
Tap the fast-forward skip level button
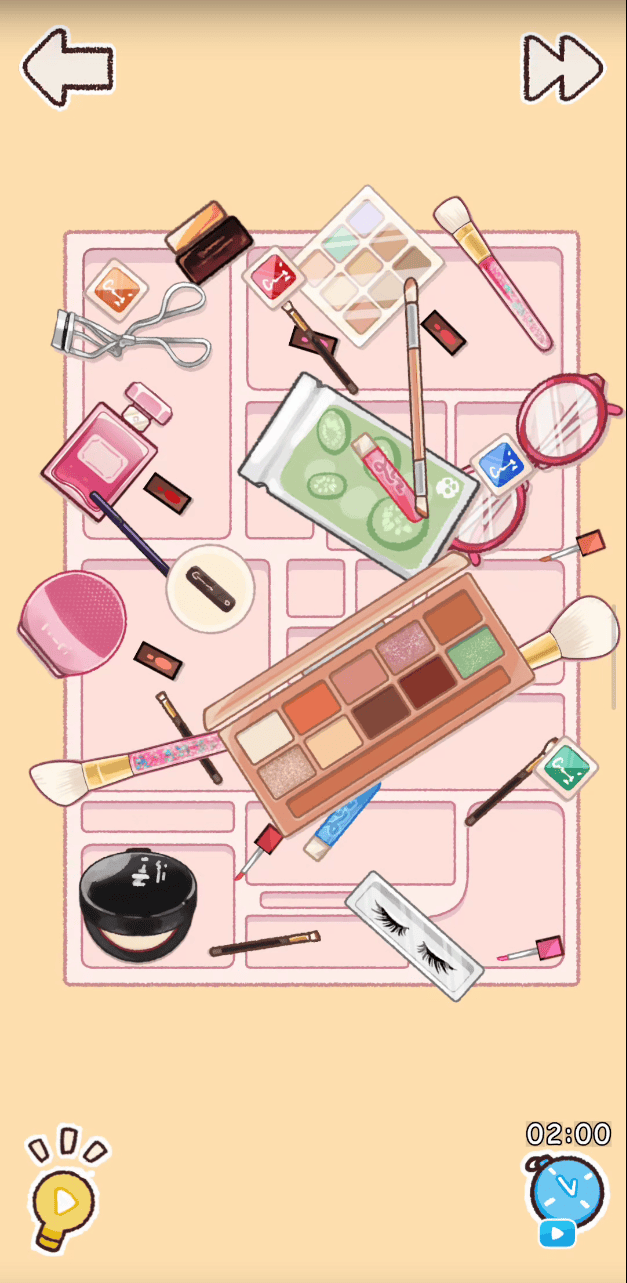point(562,68)
